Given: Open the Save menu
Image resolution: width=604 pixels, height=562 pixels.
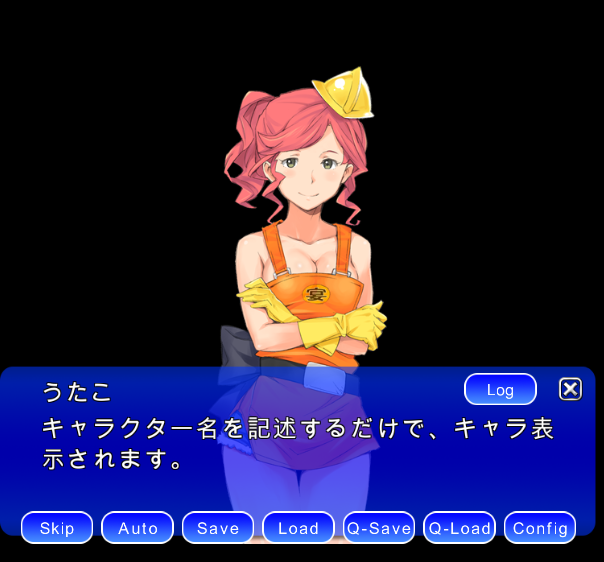Looking at the screenshot, I should pyautogui.click(x=218, y=528).
